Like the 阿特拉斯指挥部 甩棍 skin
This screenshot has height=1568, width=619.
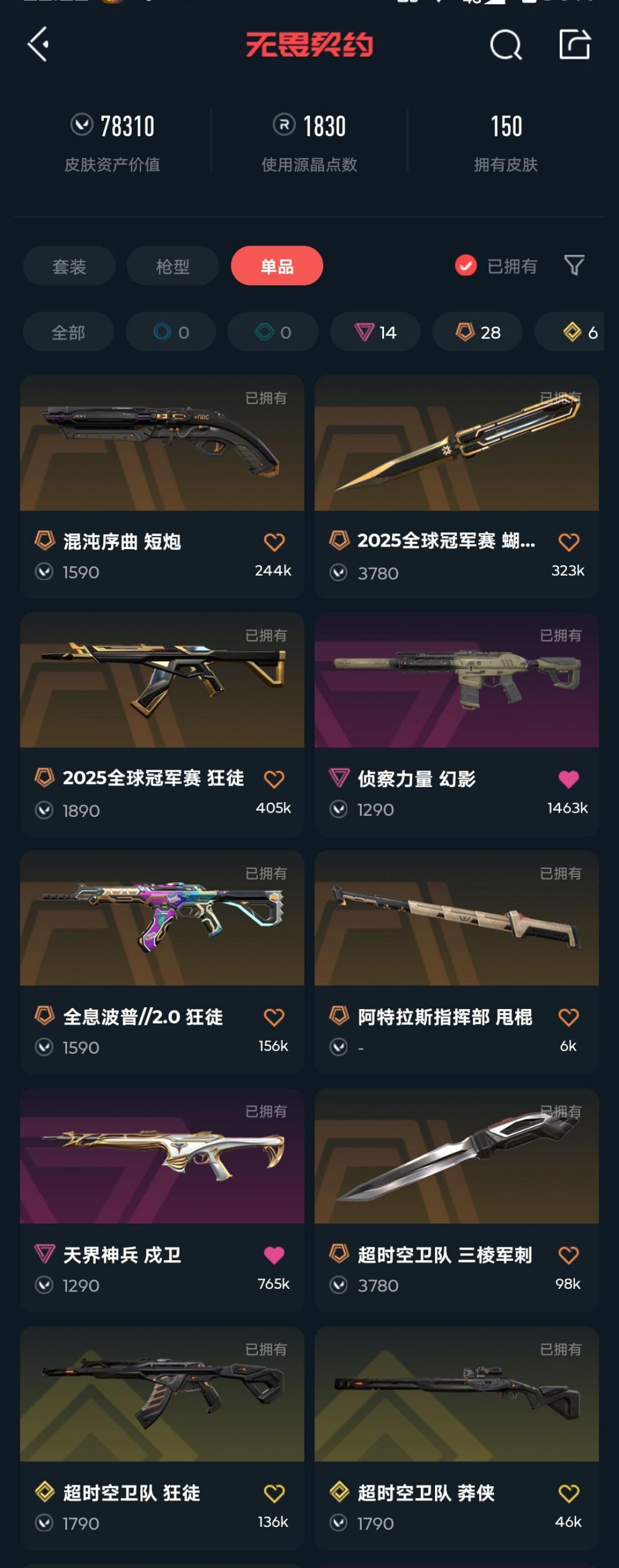(569, 1017)
